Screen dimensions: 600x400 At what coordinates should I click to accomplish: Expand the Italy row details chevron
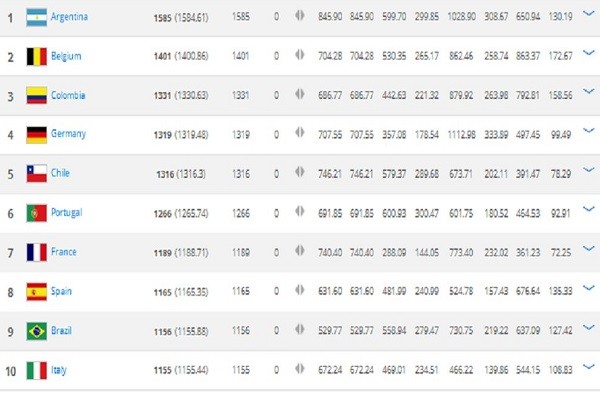click(588, 369)
